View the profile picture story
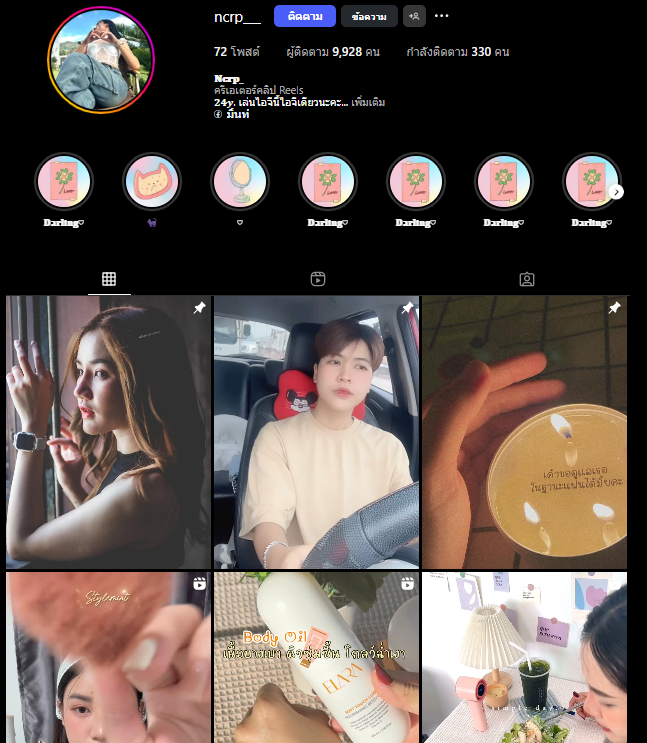The width and height of the screenshot is (647, 743). tap(101, 60)
